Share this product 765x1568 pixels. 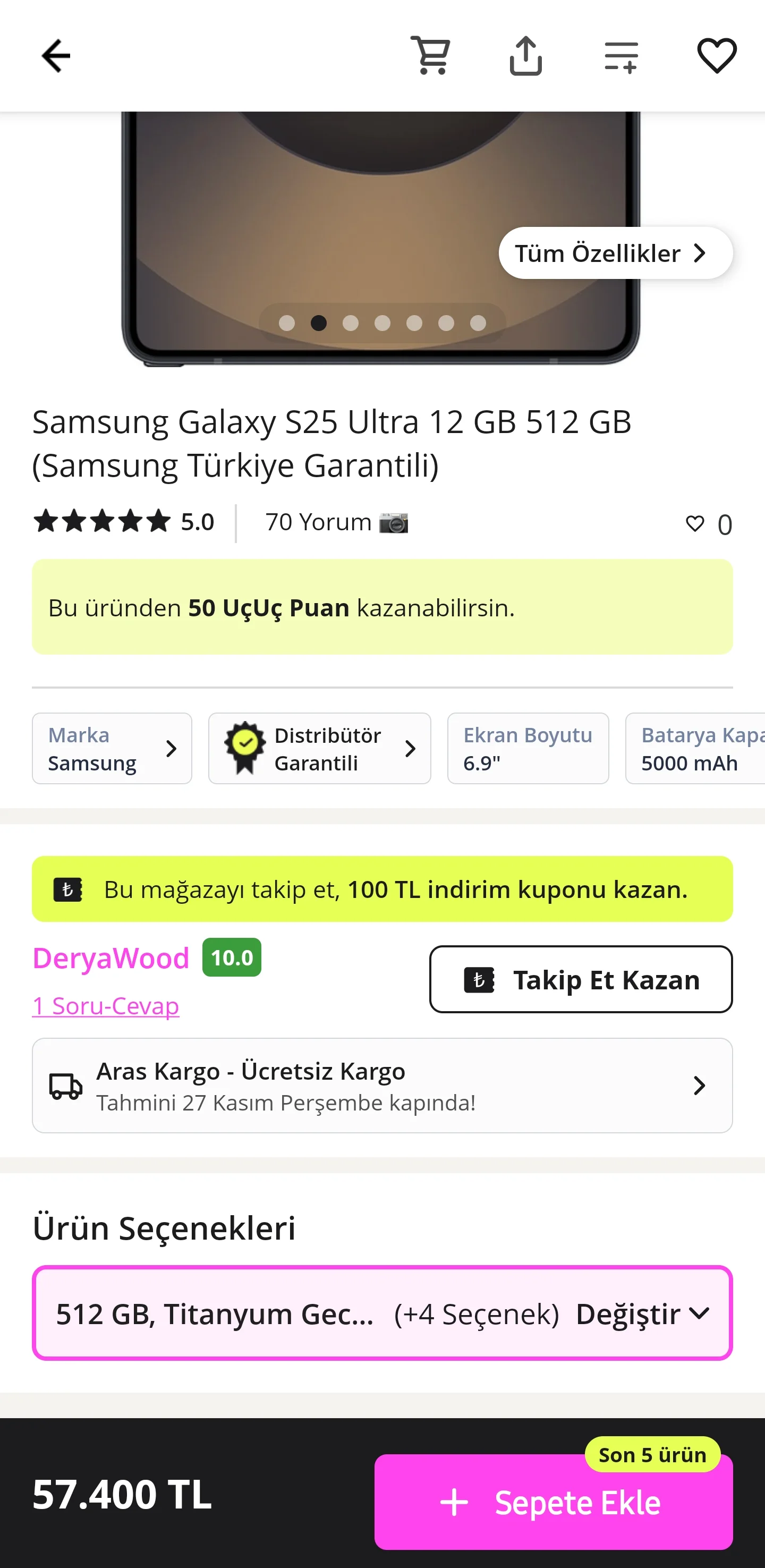pyautogui.click(x=525, y=56)
